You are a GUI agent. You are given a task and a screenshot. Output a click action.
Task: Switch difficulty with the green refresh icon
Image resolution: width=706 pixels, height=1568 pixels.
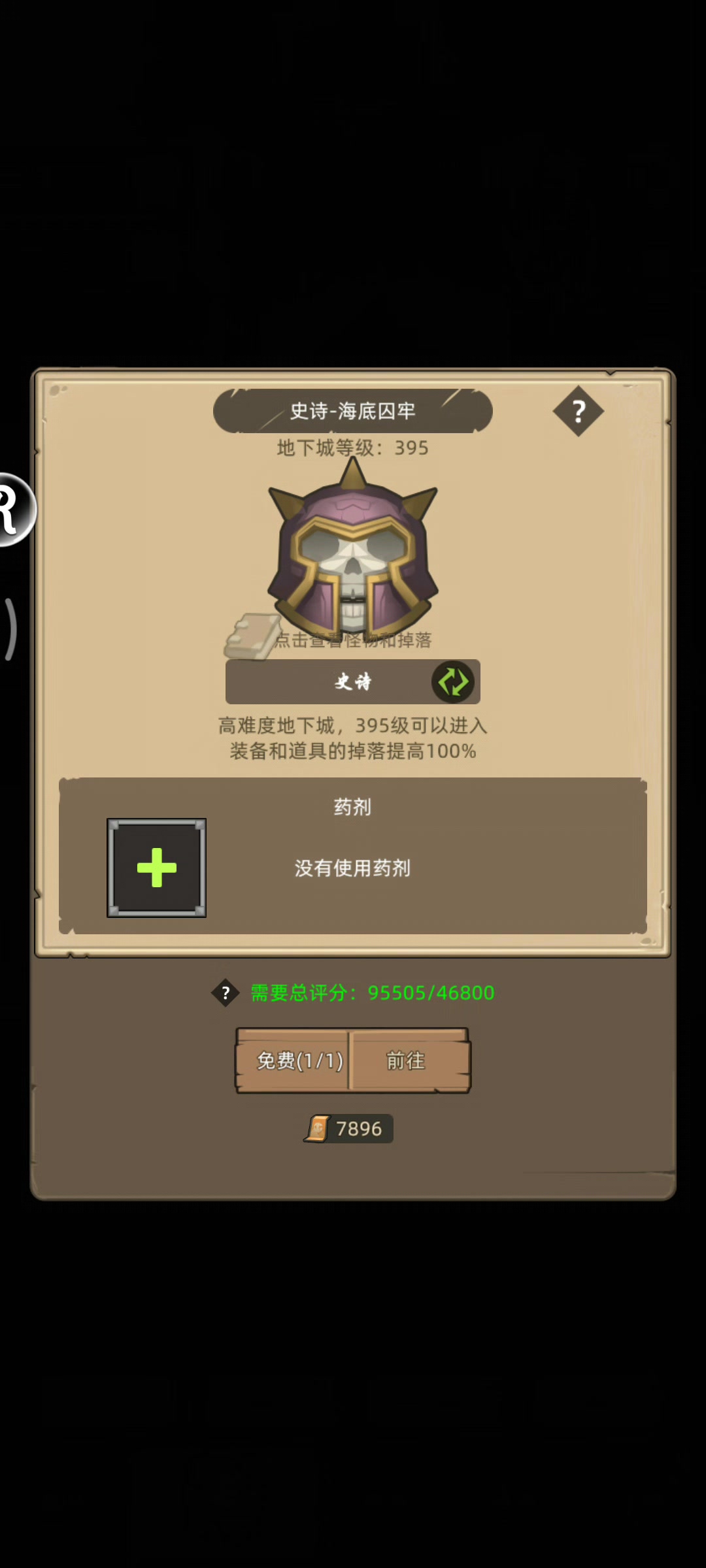pyautogui.click(x=452, y=681)
